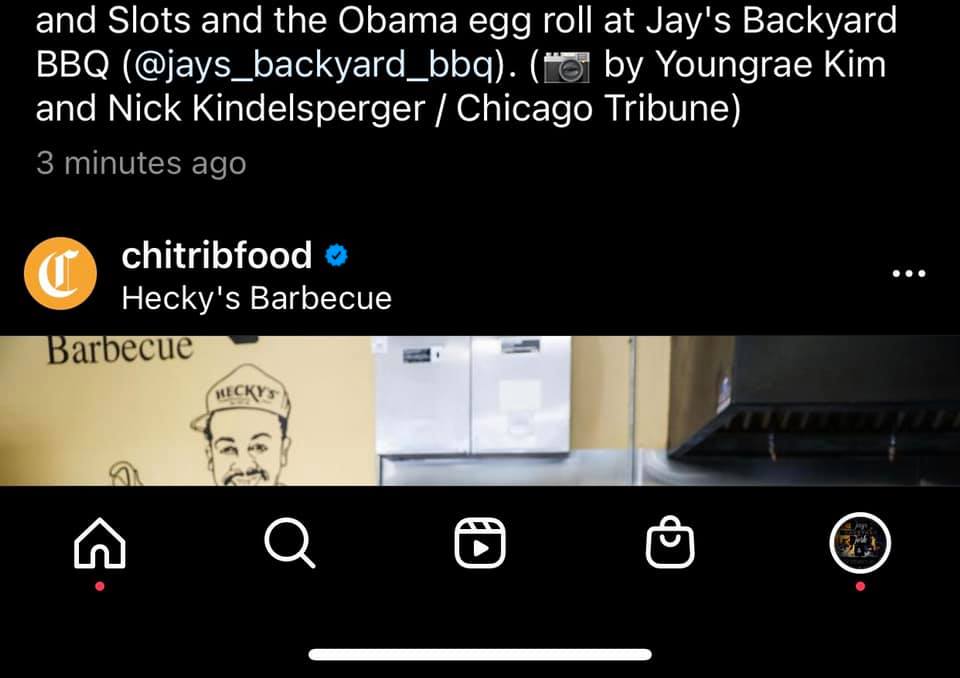Open the post's three-dot options menu
960x678 pixels.
(908, 274)
